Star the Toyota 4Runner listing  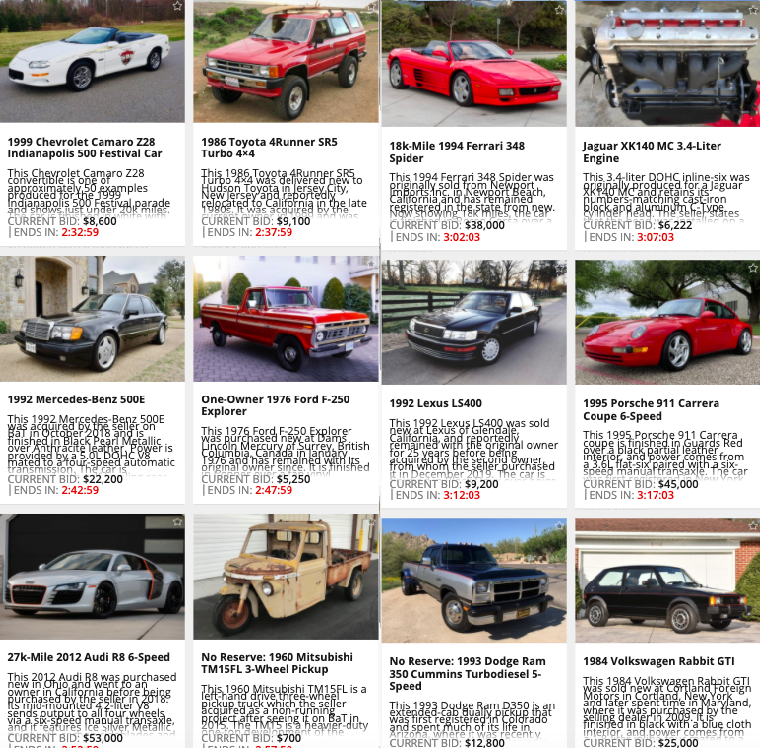(371, 8)
